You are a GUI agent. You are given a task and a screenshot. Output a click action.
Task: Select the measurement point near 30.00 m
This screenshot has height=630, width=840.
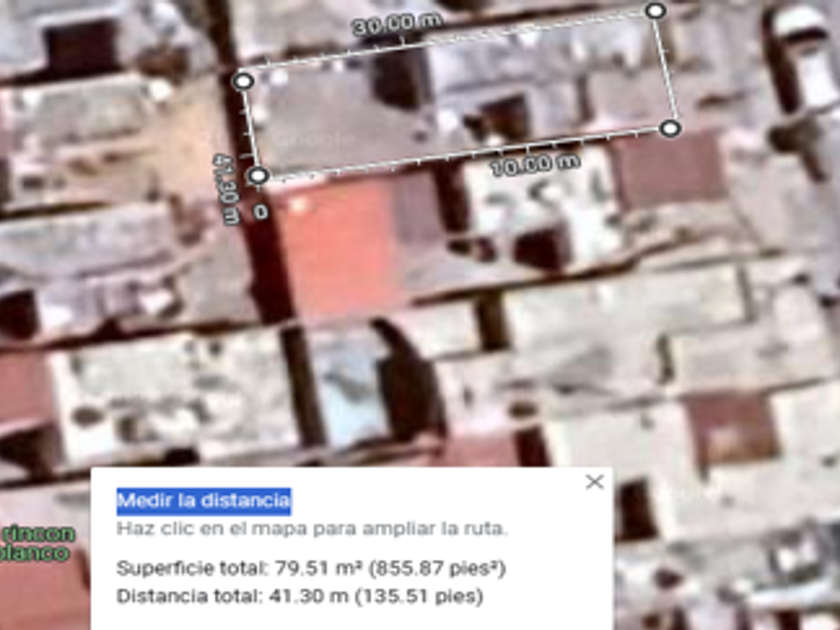655,10
